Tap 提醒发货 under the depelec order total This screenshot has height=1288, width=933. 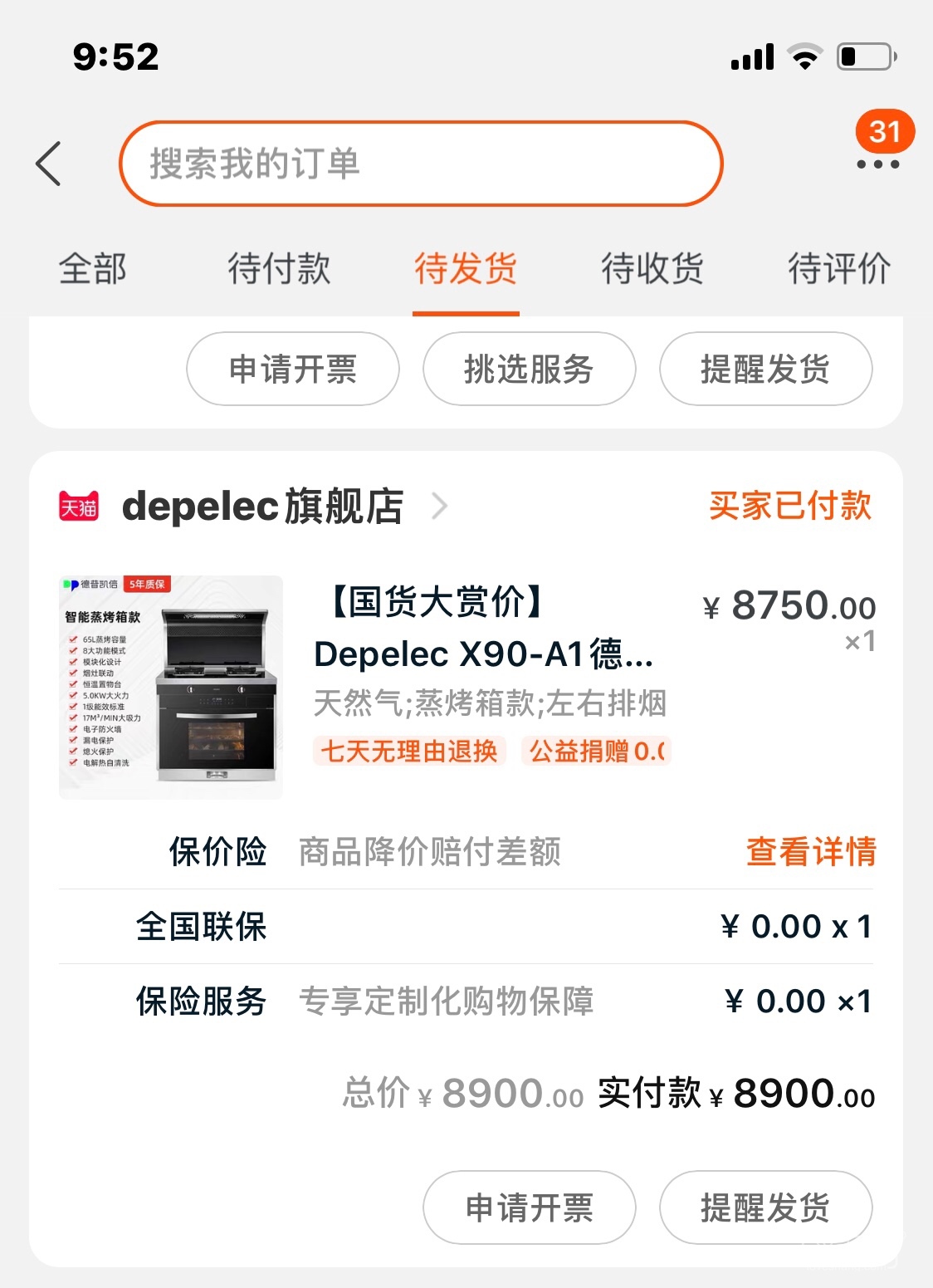(765, 1207)
